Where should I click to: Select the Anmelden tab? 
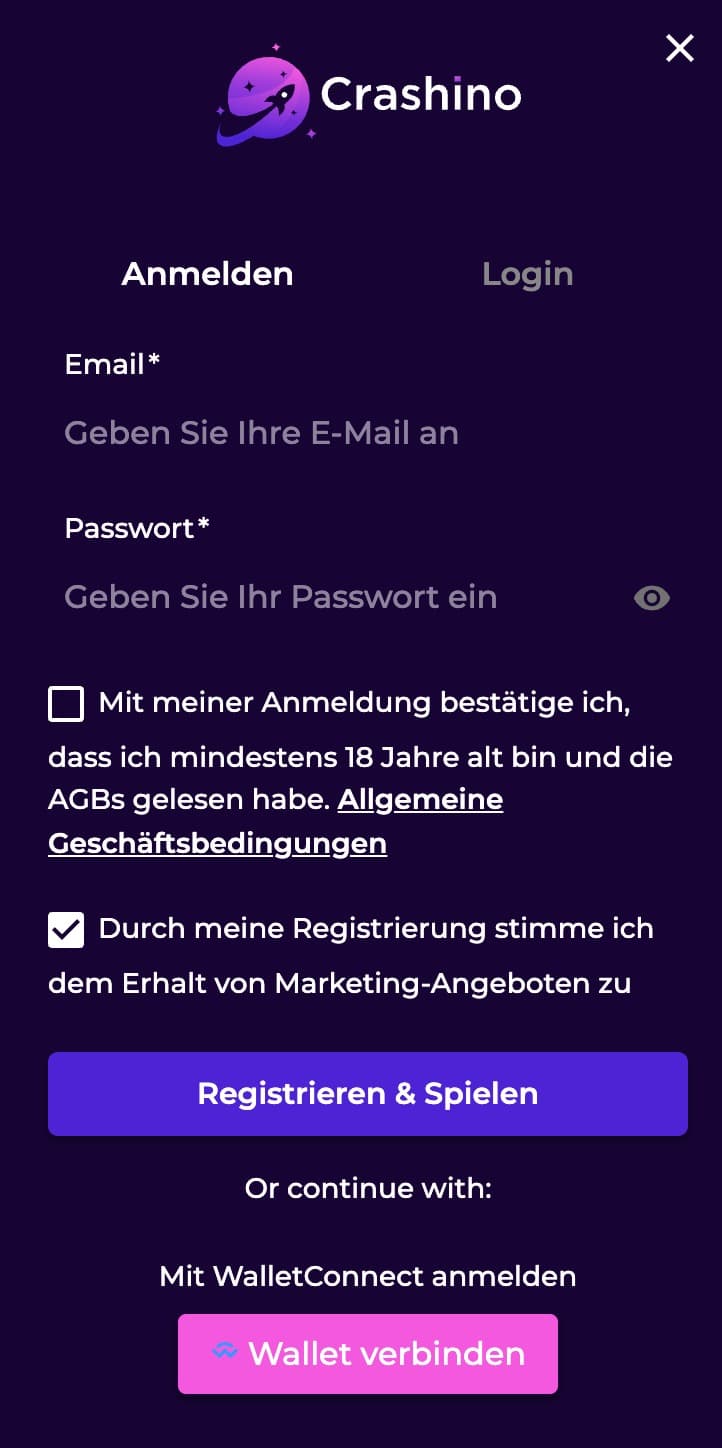click(x=206, y=273)
